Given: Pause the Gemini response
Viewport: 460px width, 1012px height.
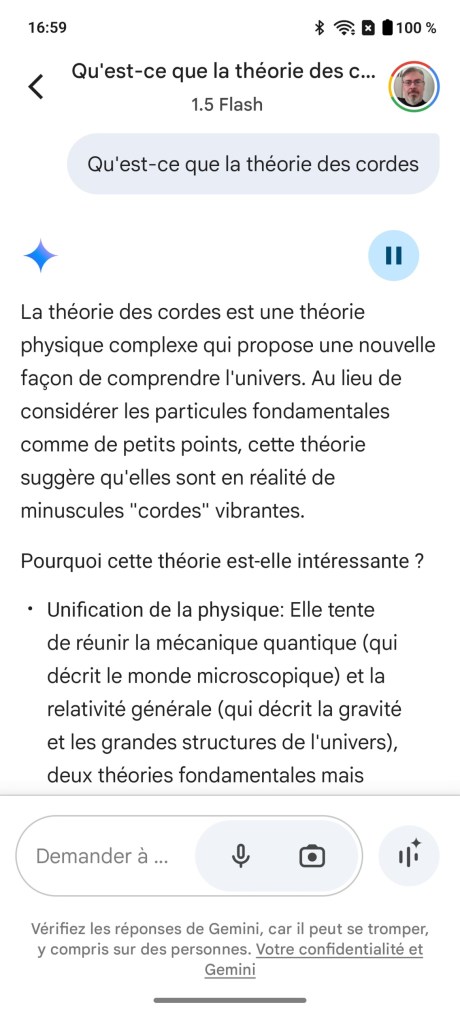Looking at the screenshot, I should [x=394, y=256].
